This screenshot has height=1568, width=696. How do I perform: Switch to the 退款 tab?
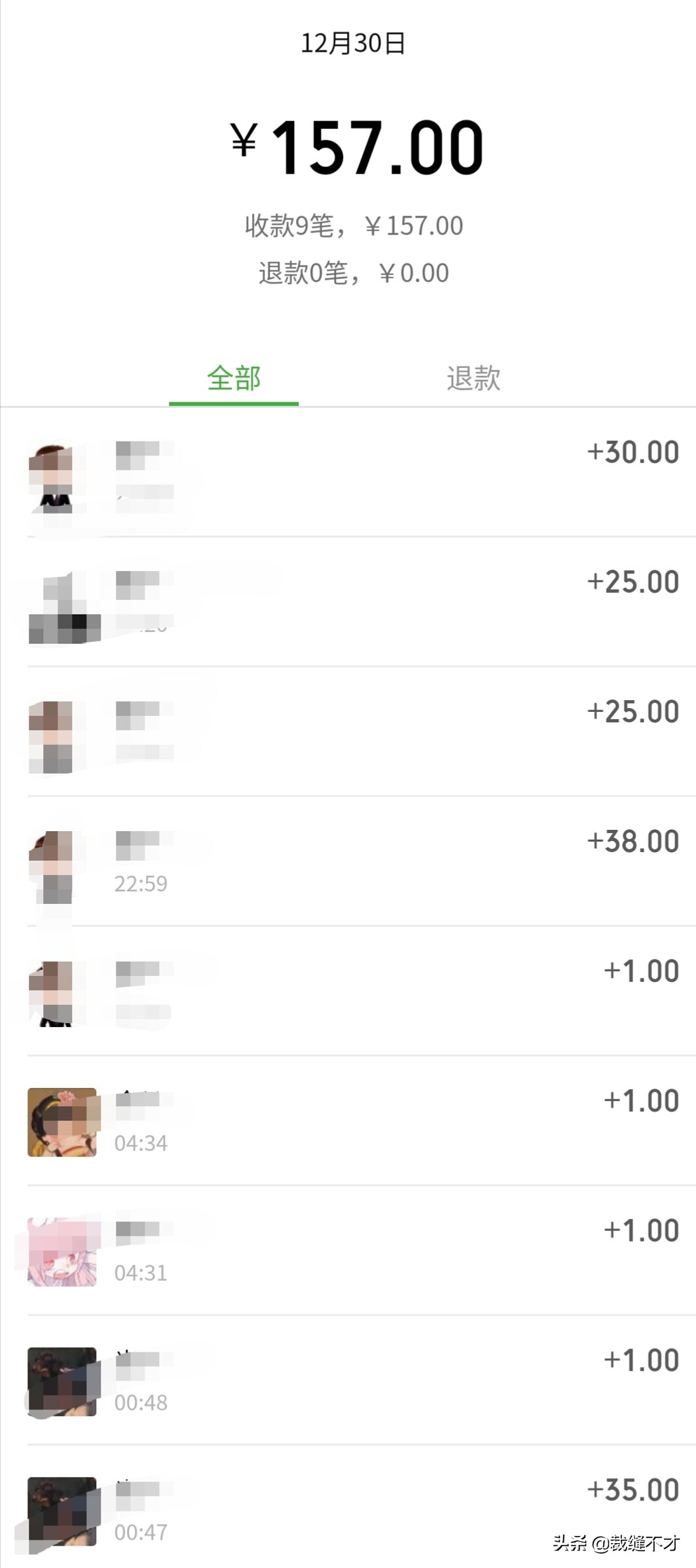(x=473, y=379)
